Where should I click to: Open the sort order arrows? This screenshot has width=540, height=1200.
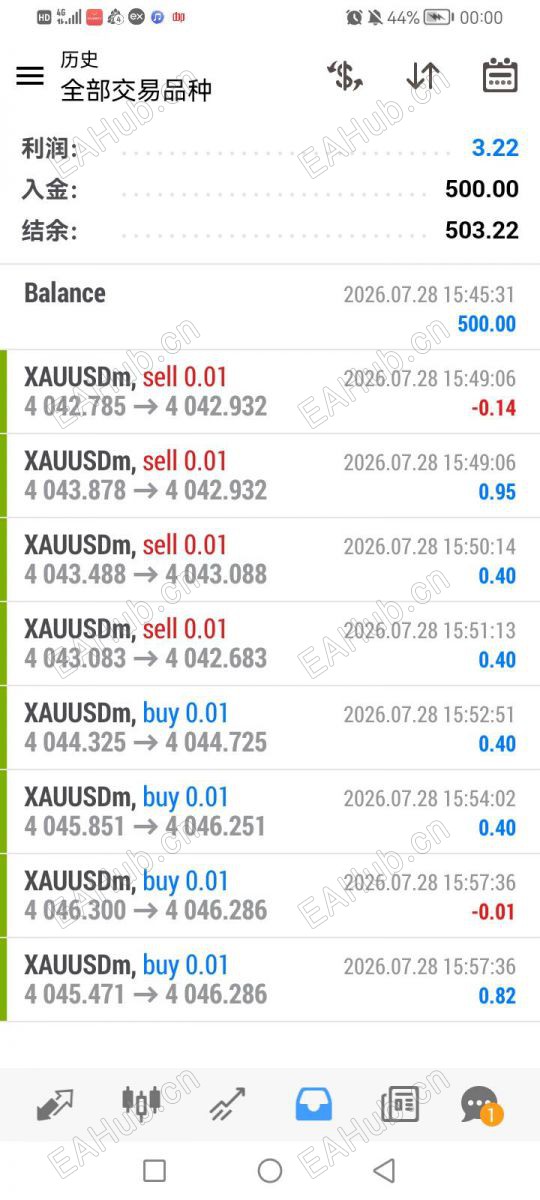click(x=423, y=76)
